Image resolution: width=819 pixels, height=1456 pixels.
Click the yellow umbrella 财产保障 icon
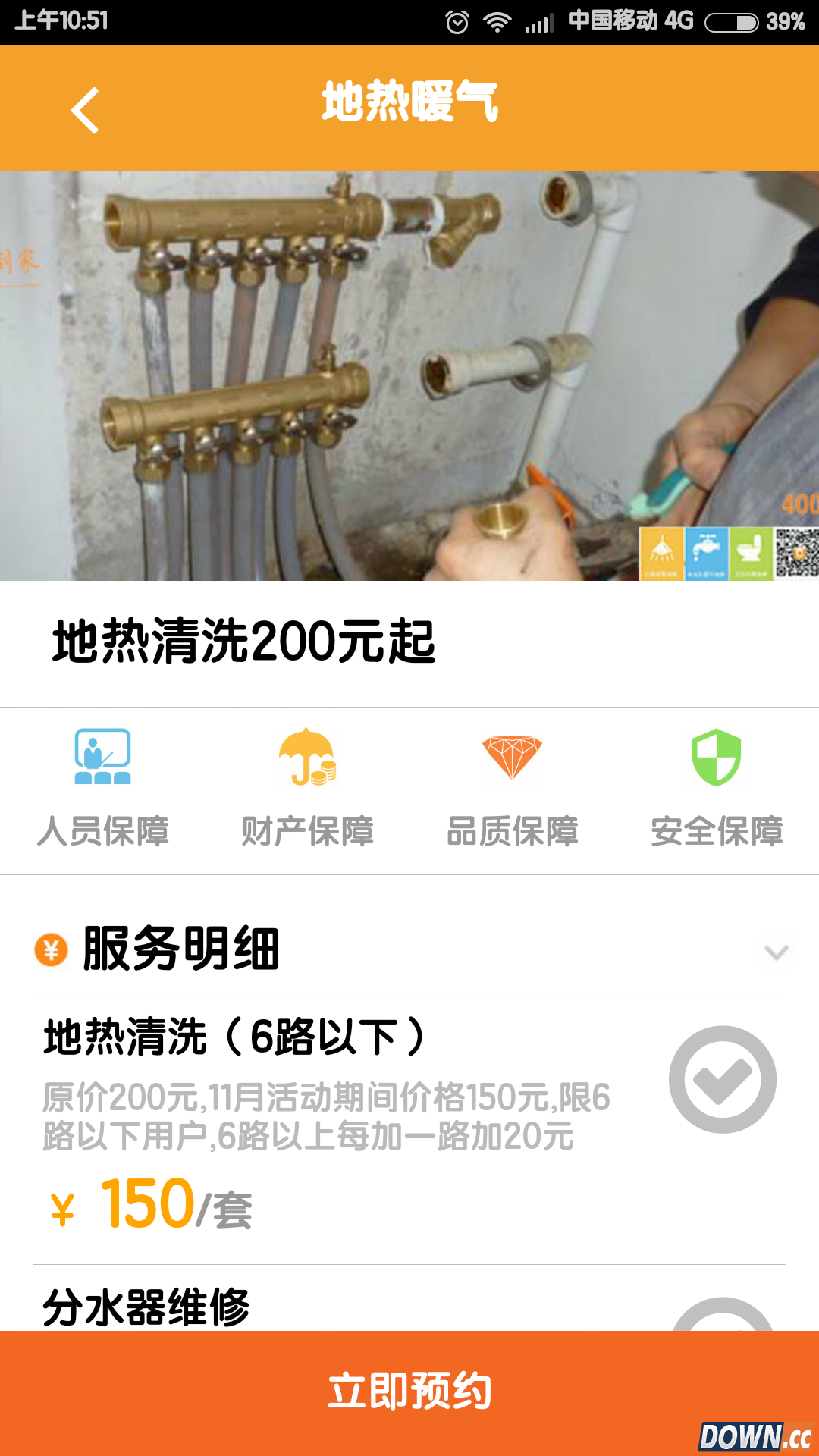(308, 758)
